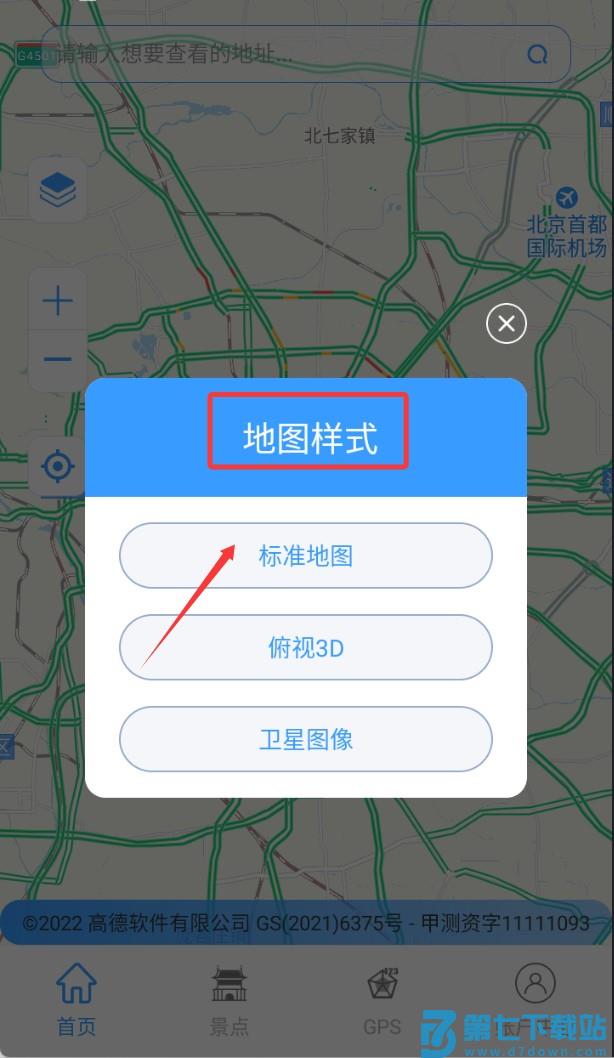The height and width of the screenshot is (1058, 614).
Task: Open the map layers button
Action: click(57, 189)
